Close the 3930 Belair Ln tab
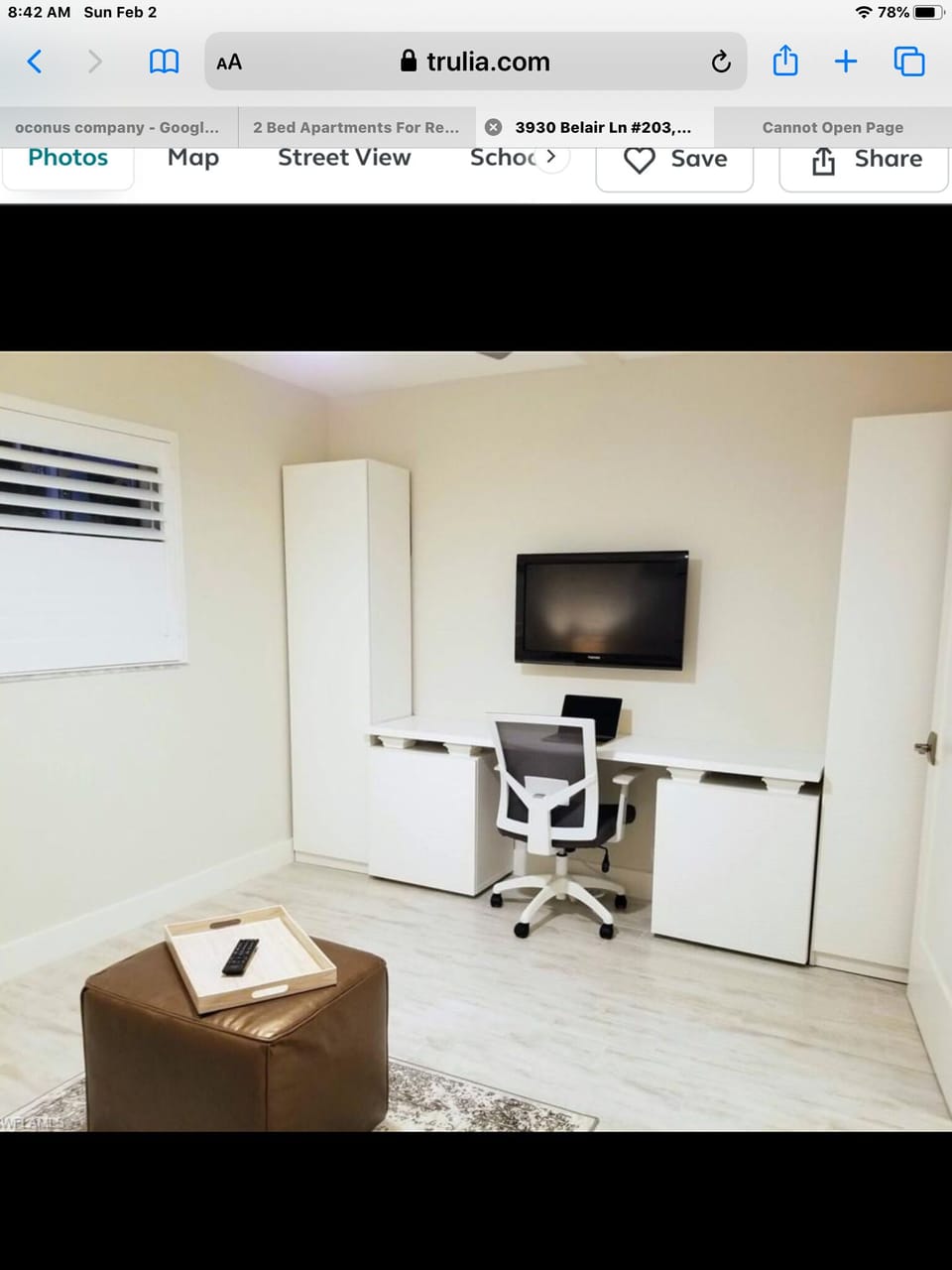Screen dimensions: 952x1270 click(493, 127)
